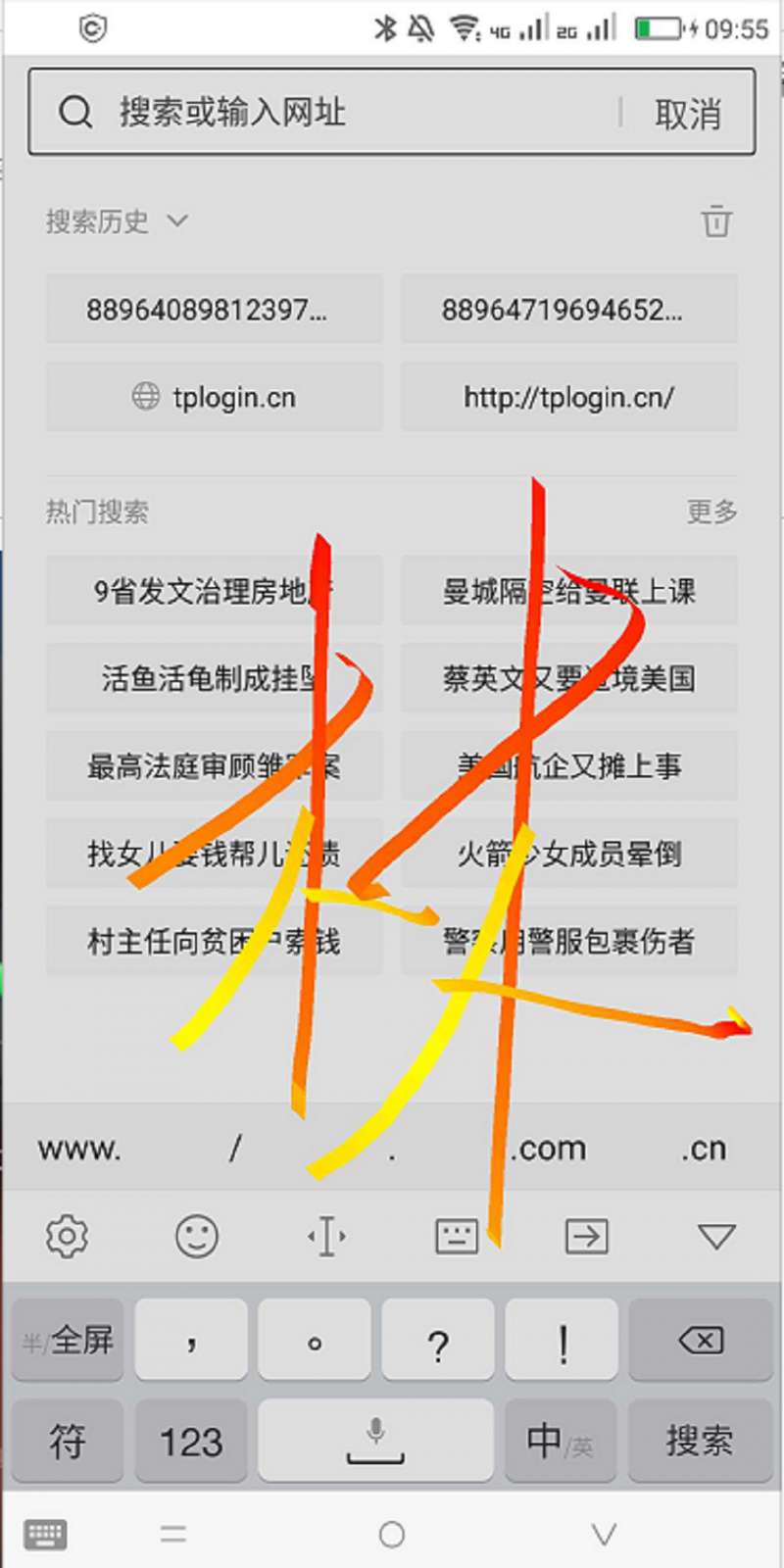Cancel the search with 取消

coord(688,114)
